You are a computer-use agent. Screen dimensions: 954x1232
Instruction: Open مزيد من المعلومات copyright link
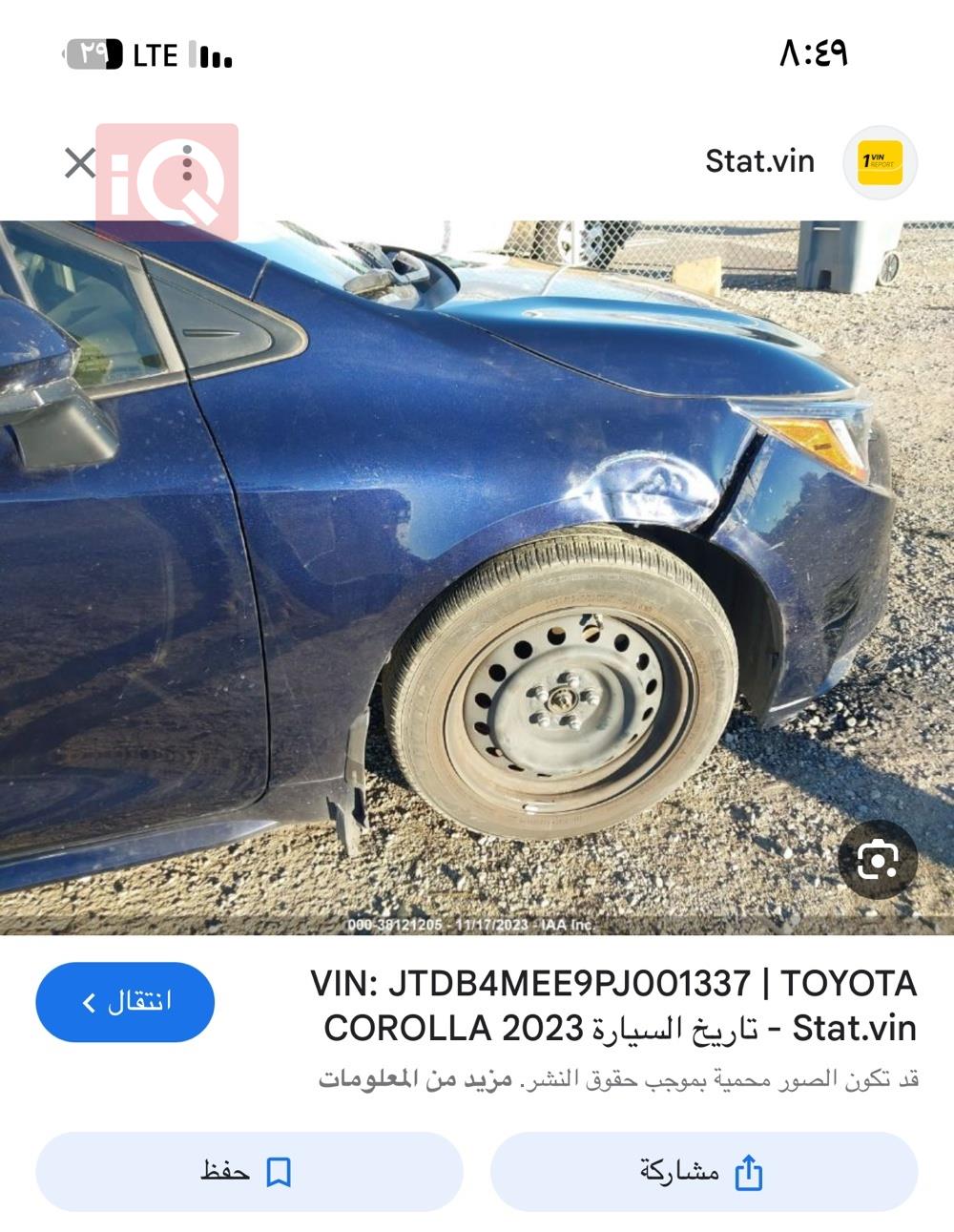coord(415,1079)
